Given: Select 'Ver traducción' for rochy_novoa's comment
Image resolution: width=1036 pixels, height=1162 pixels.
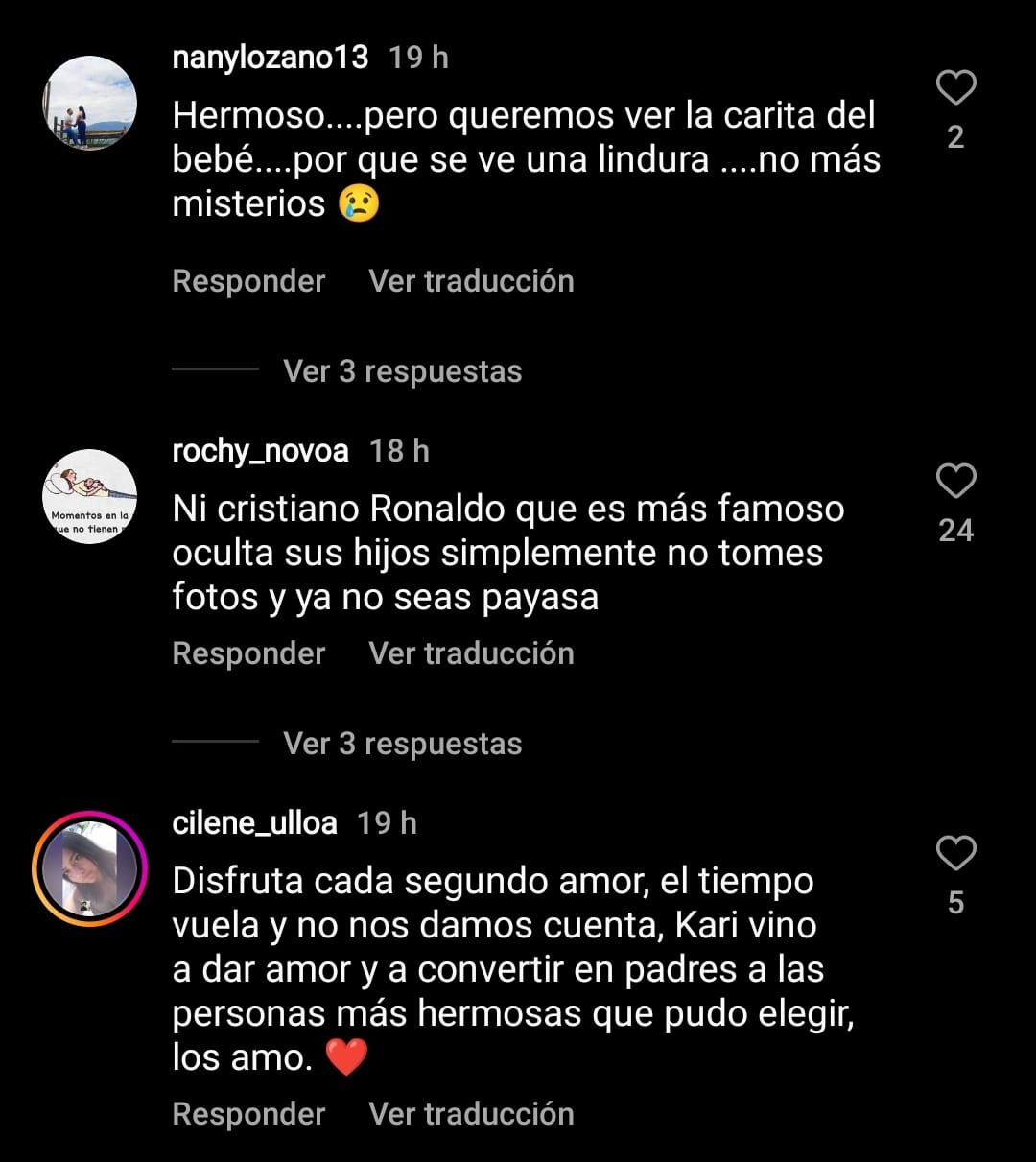Looking at the screenshot, I should pos(471,653).
